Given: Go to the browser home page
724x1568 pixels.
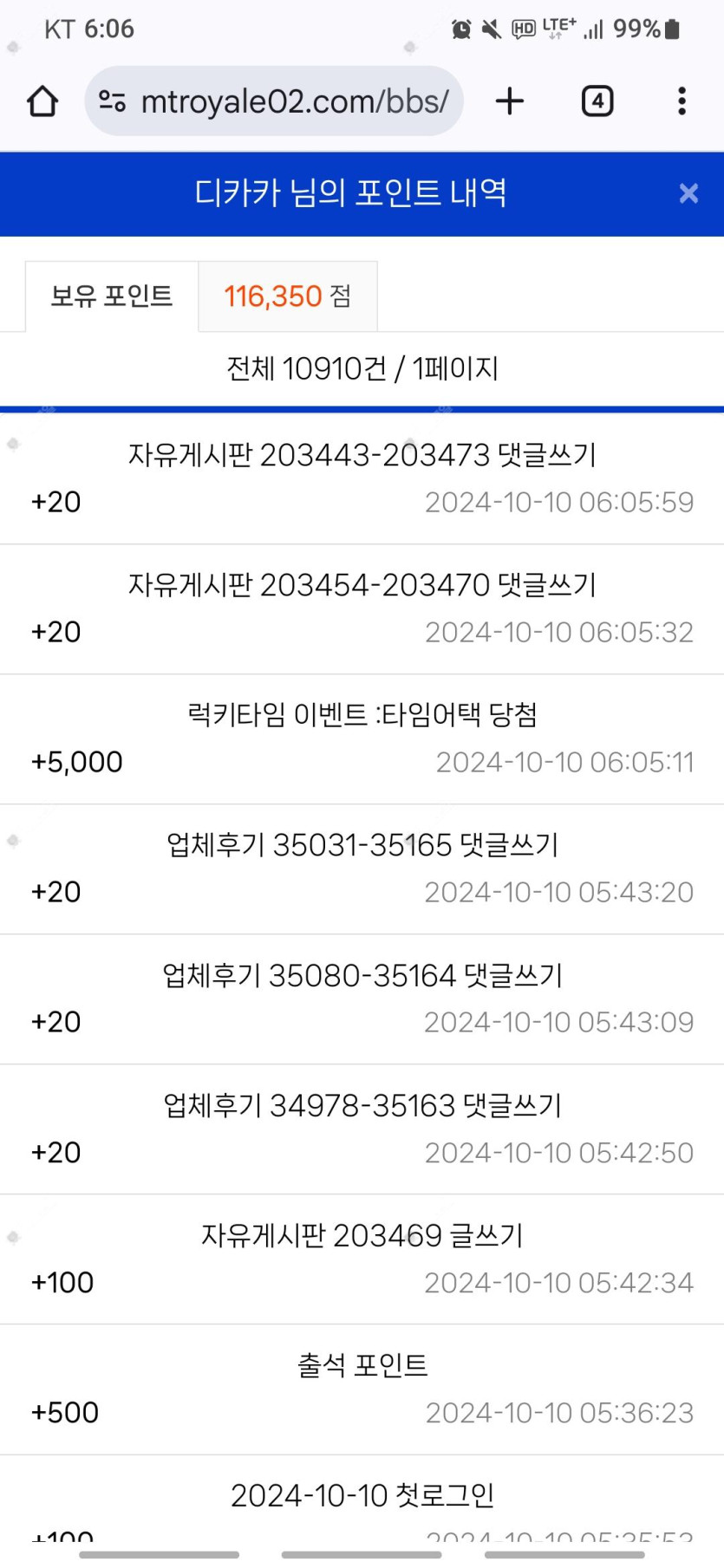Looking at the screenshot, I should click(42, 101).
